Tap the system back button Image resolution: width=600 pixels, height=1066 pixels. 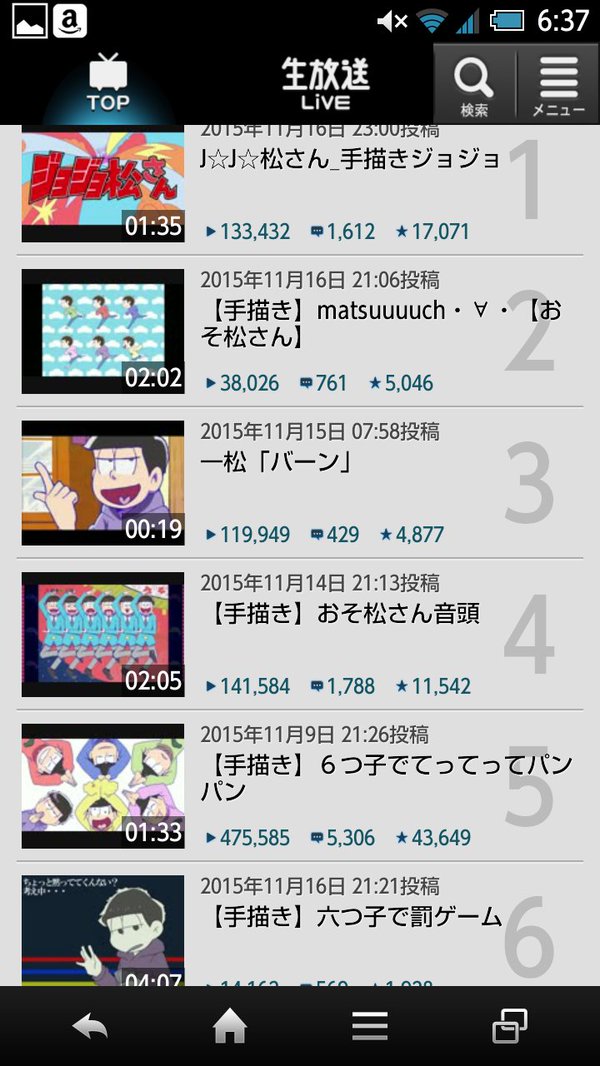(x=90, y=1026)
